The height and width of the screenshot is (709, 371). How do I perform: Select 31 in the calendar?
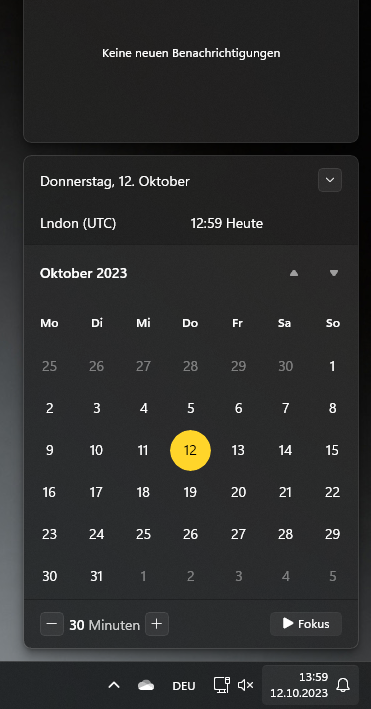point(96,576)
